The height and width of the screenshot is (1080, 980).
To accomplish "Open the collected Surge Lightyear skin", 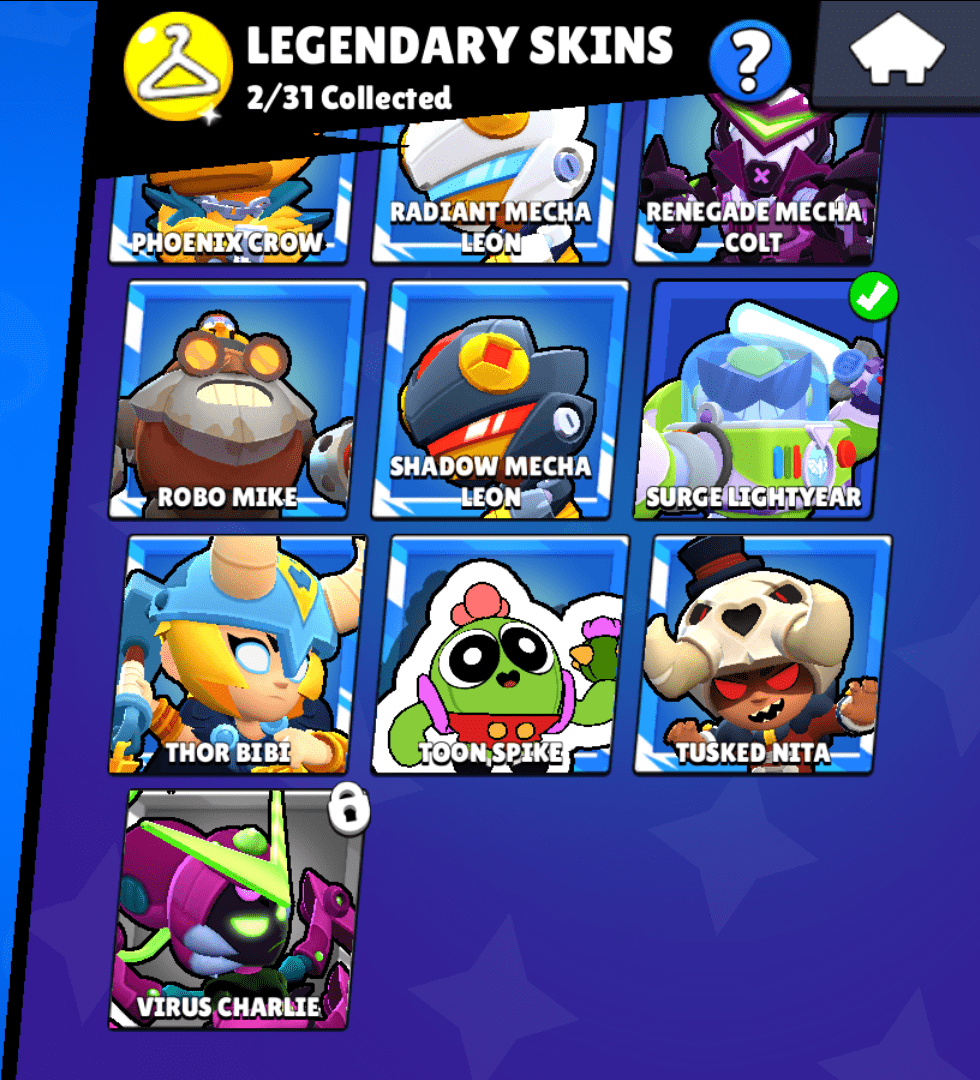I will [x=761, y=400].
